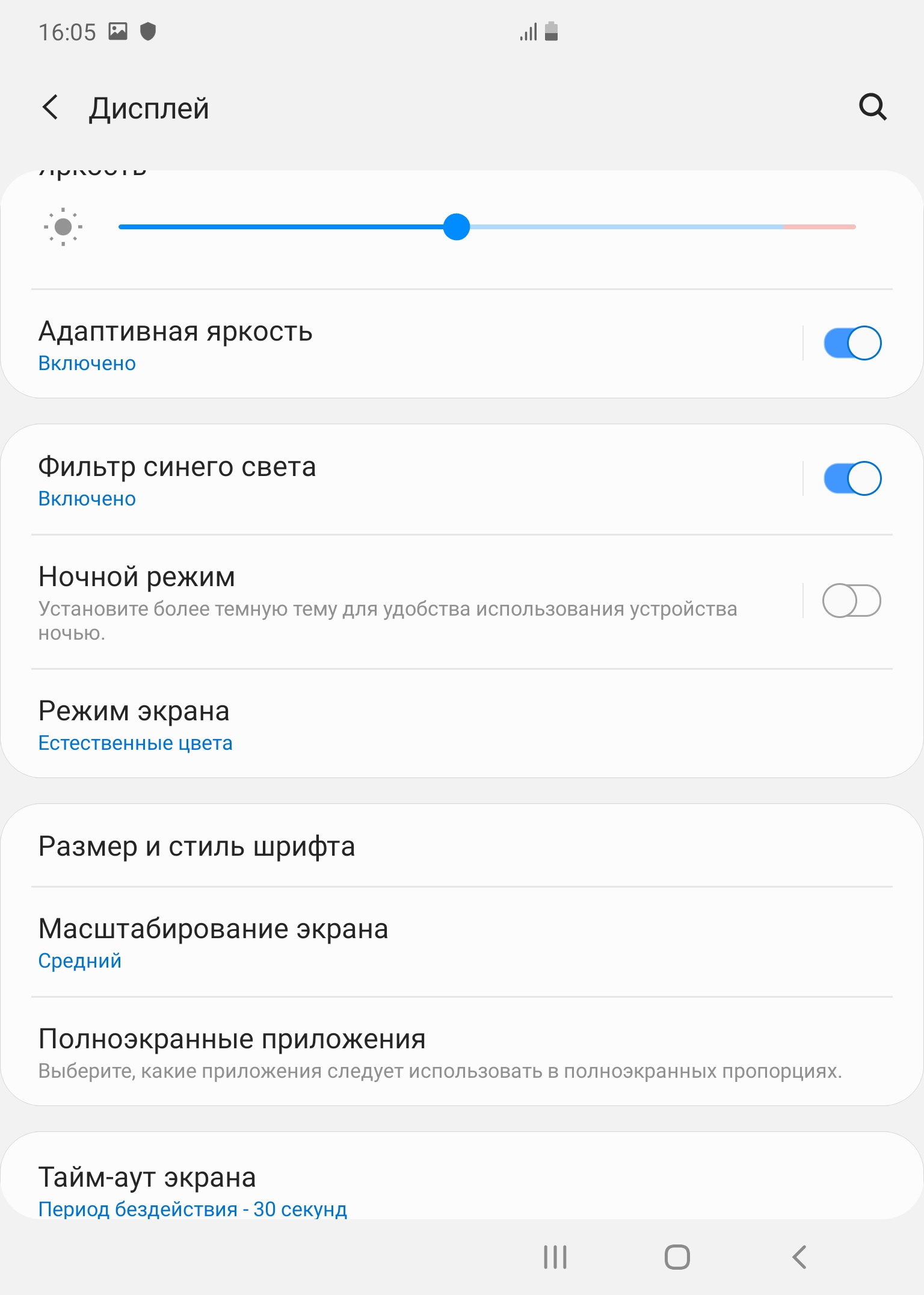Open Размер и стиль шрифта
924x1295 pixels.
pos(361,847)
